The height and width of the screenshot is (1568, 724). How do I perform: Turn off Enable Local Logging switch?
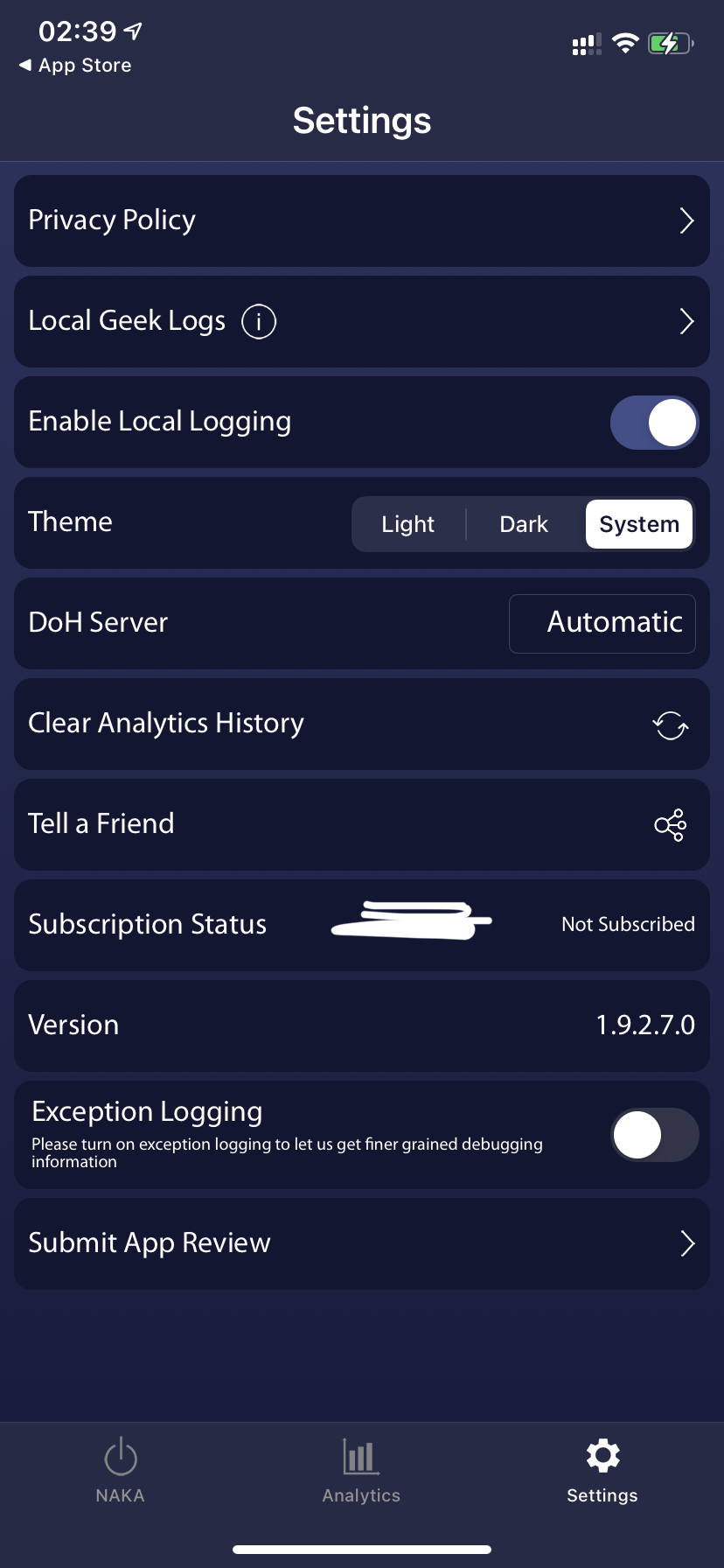pos(654,423)
